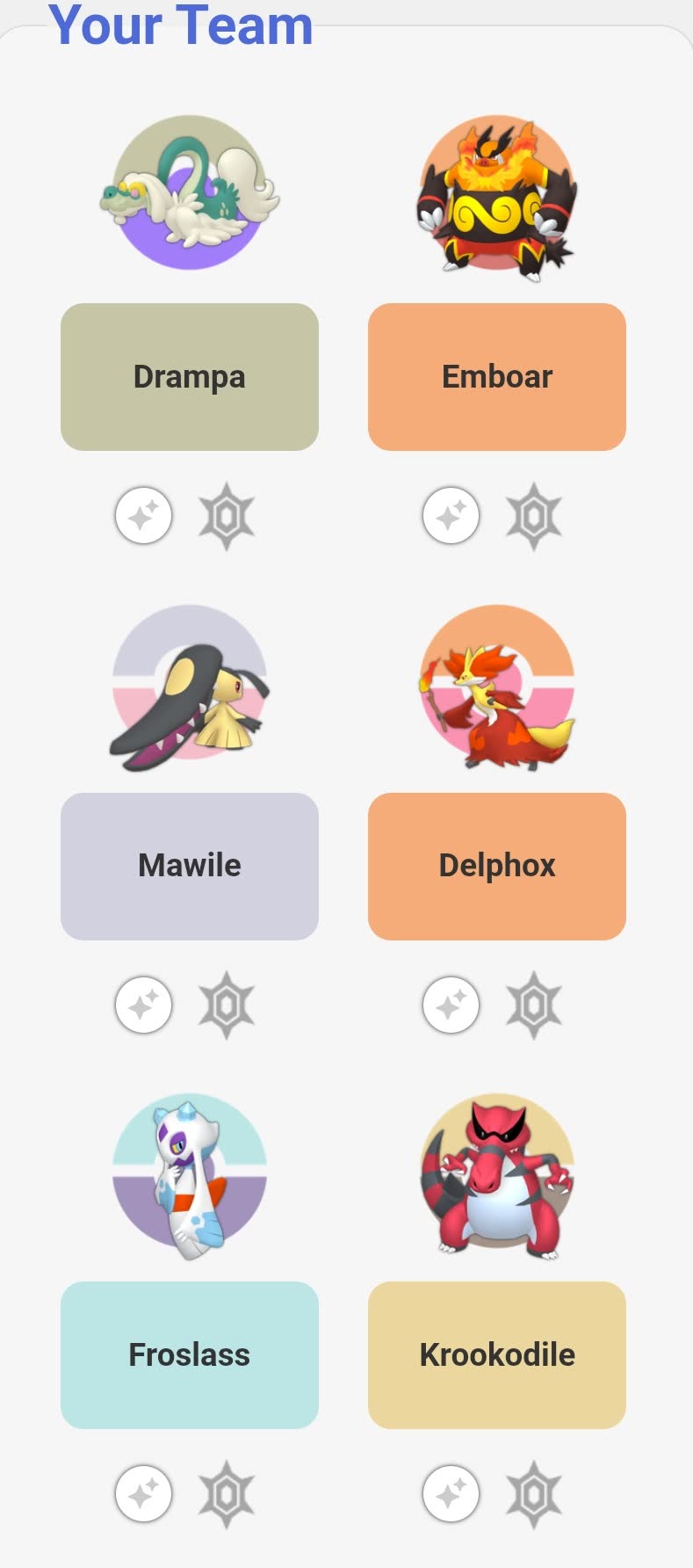Image resolution: width=693 pixels, height=1568 pixels.
Task: Tap the Tera badge icon under Emboar
Action: tap(534, 516)
